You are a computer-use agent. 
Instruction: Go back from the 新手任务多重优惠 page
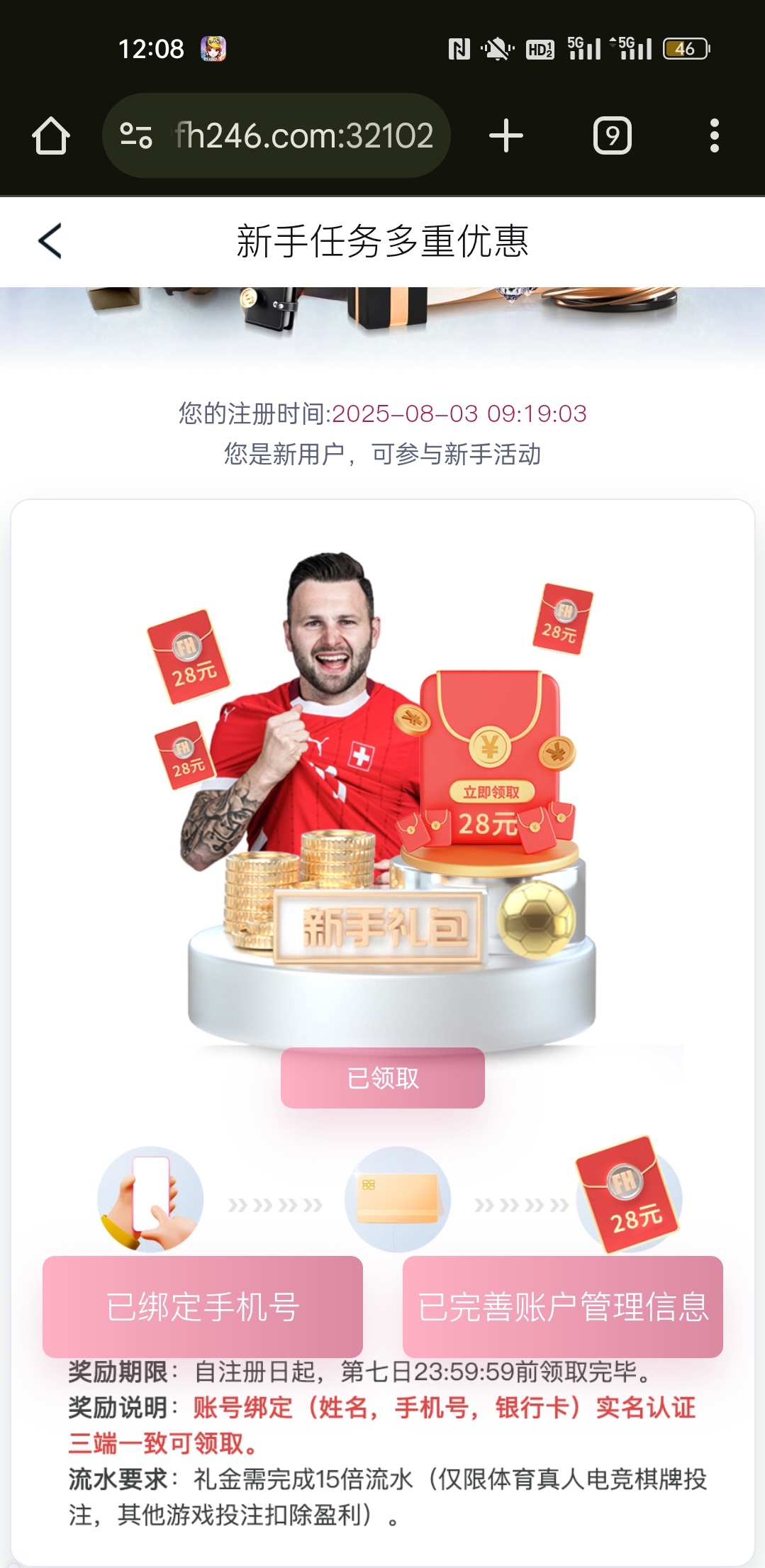point(50,241)
